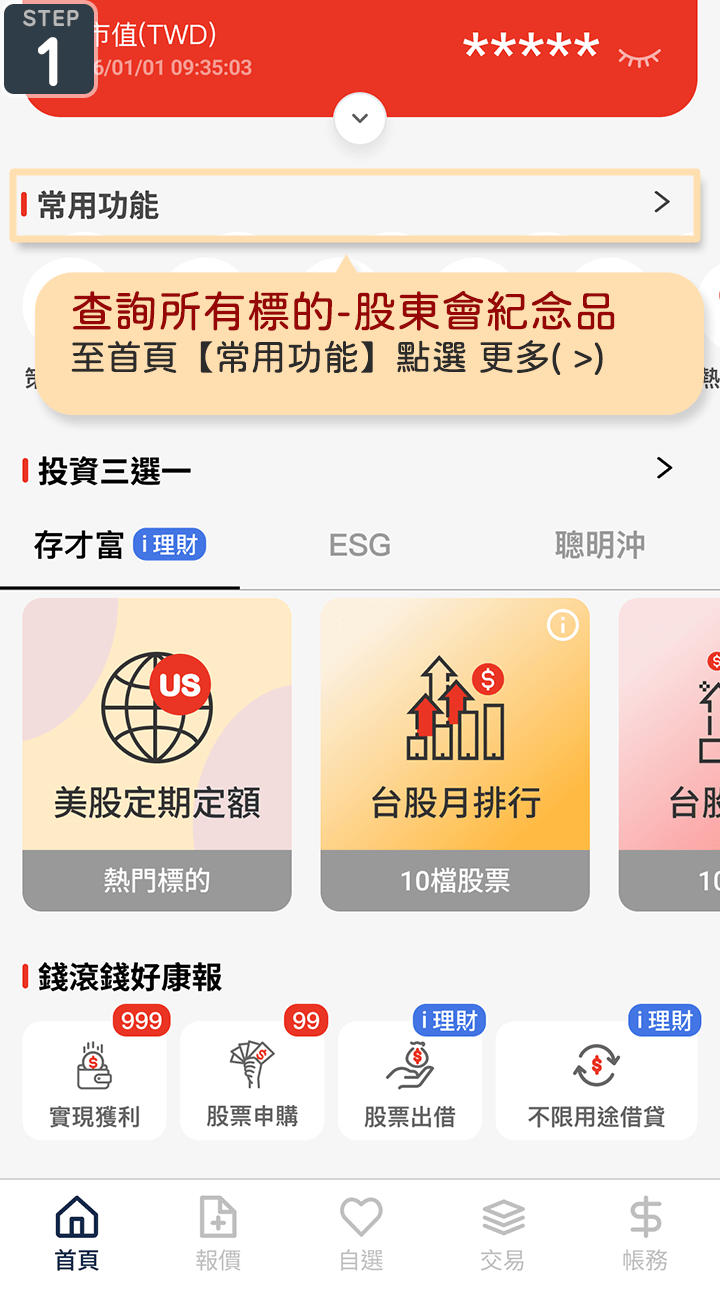This screenshot has width=720, height=1300.
Task: Switch to the 交易 tab
Action: tap(503, 1235)
